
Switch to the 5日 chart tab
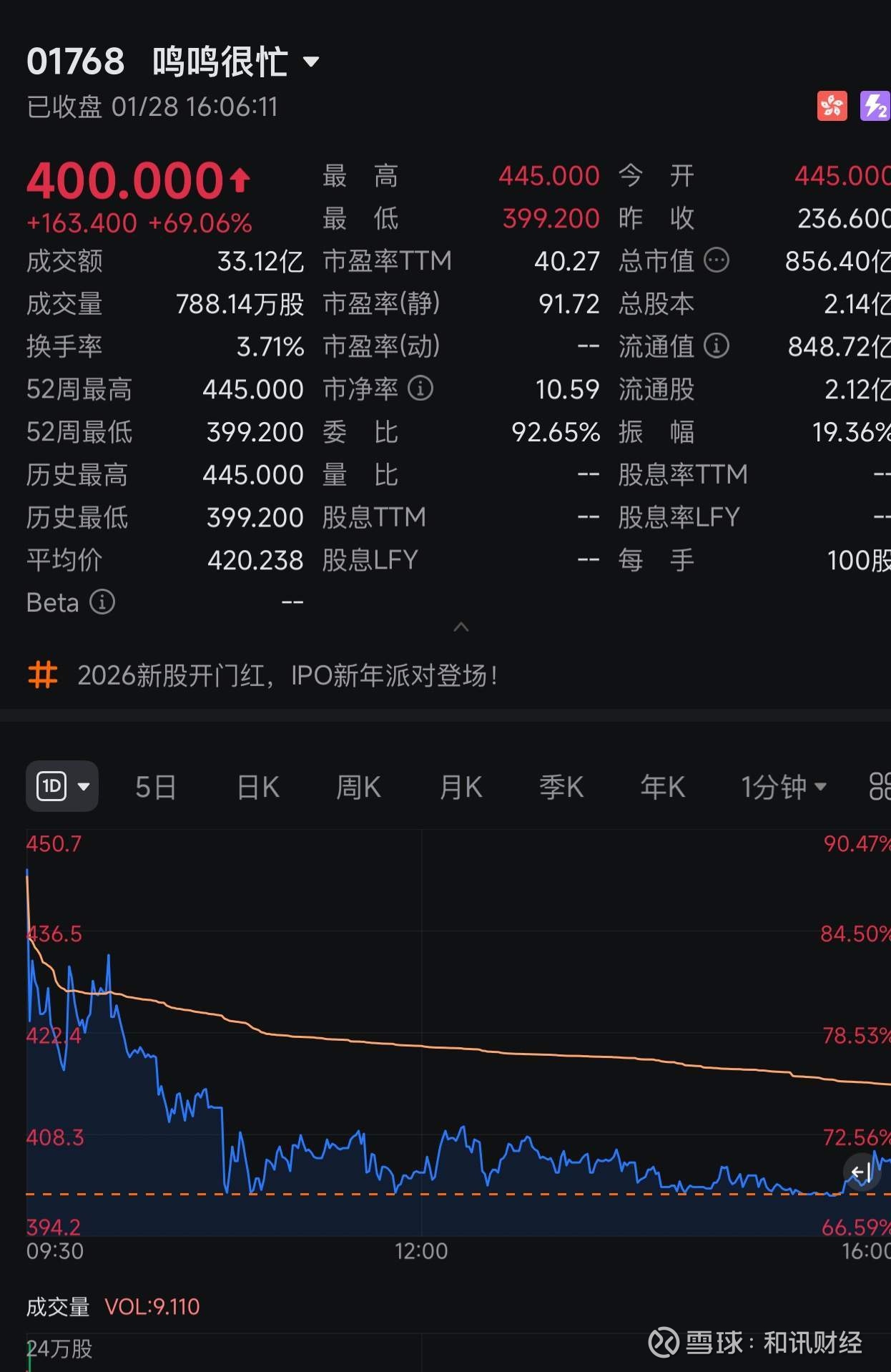pyautogui.click(x=156, y=787)
